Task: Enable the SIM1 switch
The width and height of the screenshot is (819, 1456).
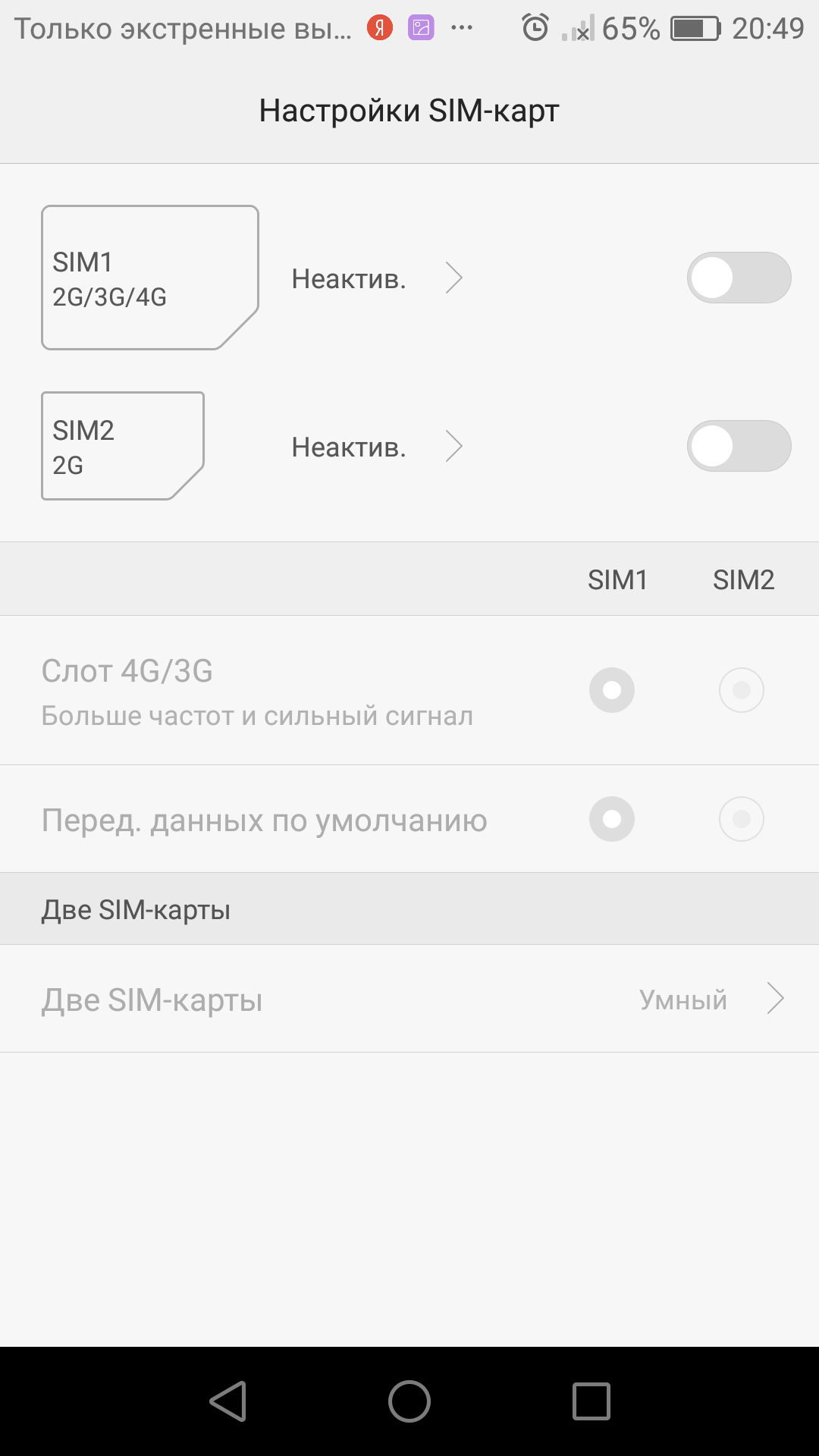Action: click(x=739, y=278)
